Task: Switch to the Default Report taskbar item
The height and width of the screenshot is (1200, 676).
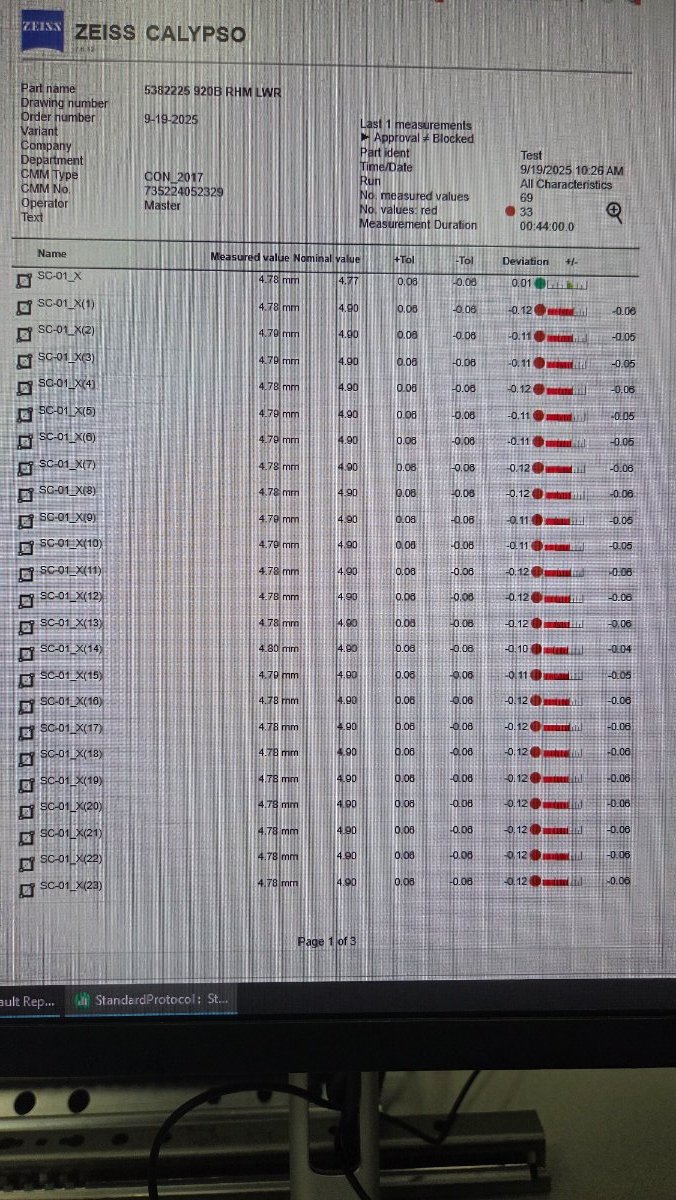Action: pos(30,999)
